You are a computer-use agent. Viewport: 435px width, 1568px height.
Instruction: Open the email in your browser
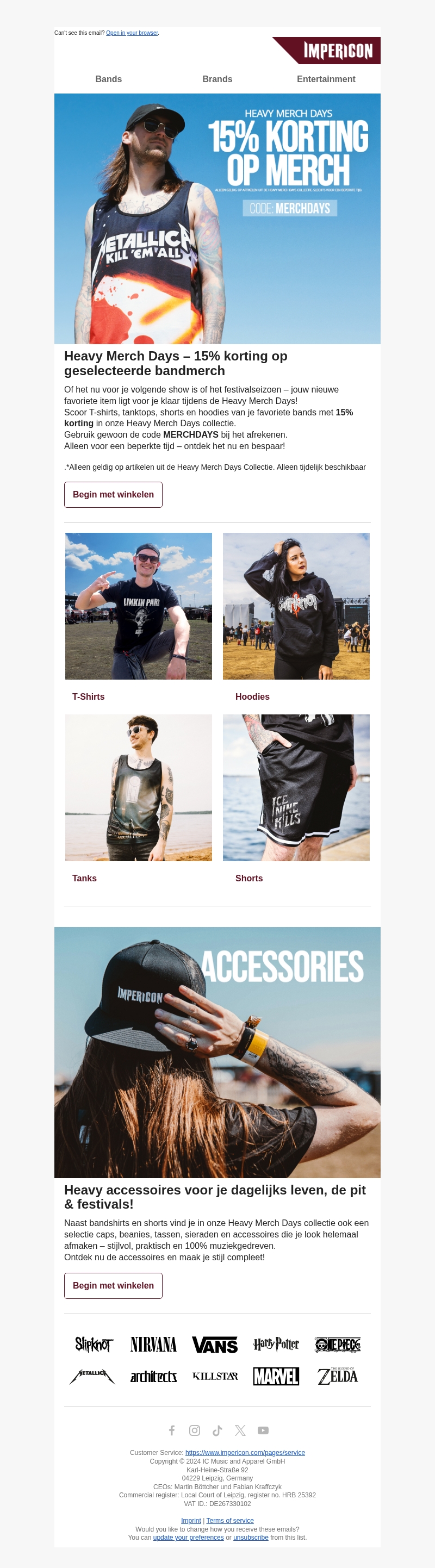[x=132, y=33]
